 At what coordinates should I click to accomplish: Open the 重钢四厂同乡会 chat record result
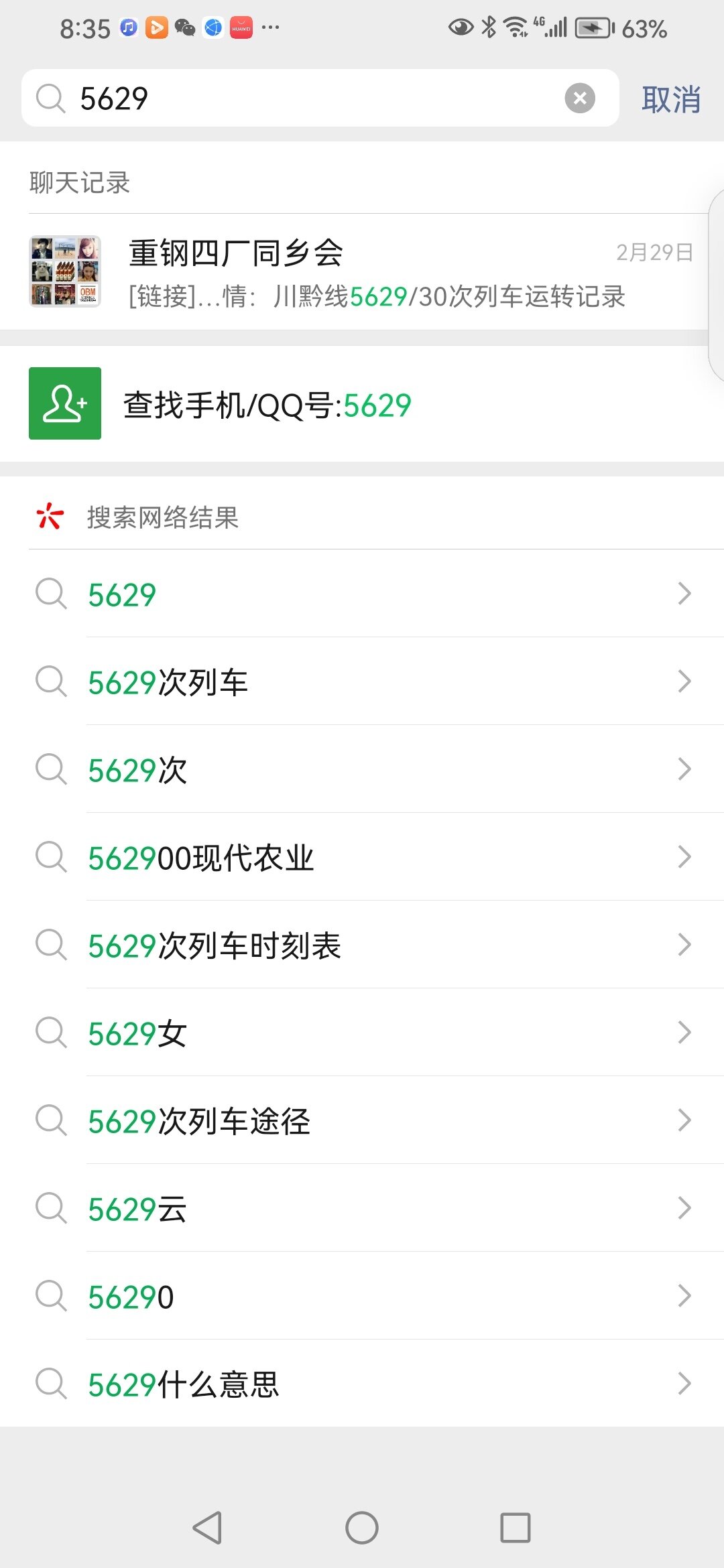(x=362, y=271)
